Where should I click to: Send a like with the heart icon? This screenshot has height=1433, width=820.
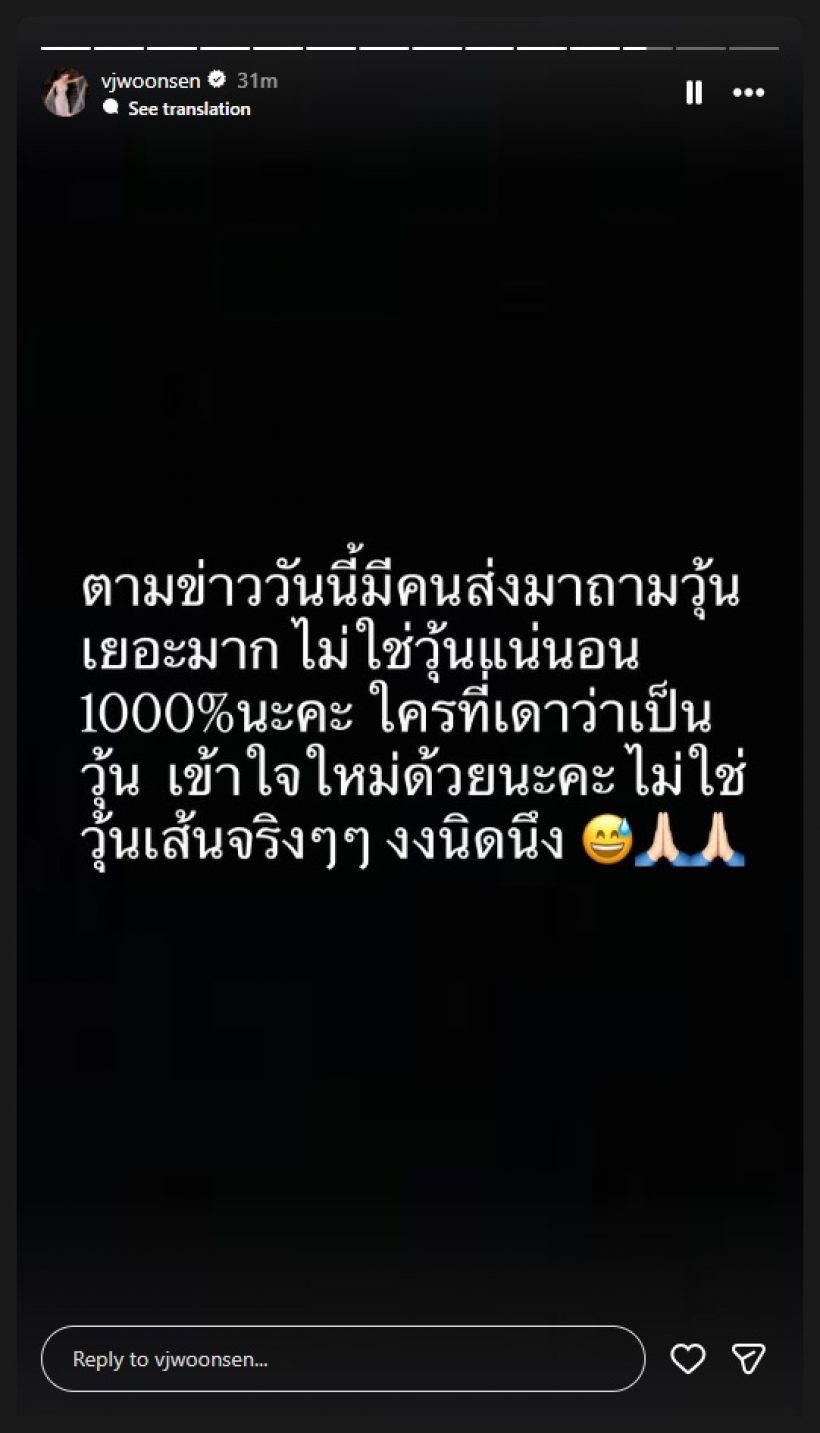pyautogui.click(x=687, y=1359)
